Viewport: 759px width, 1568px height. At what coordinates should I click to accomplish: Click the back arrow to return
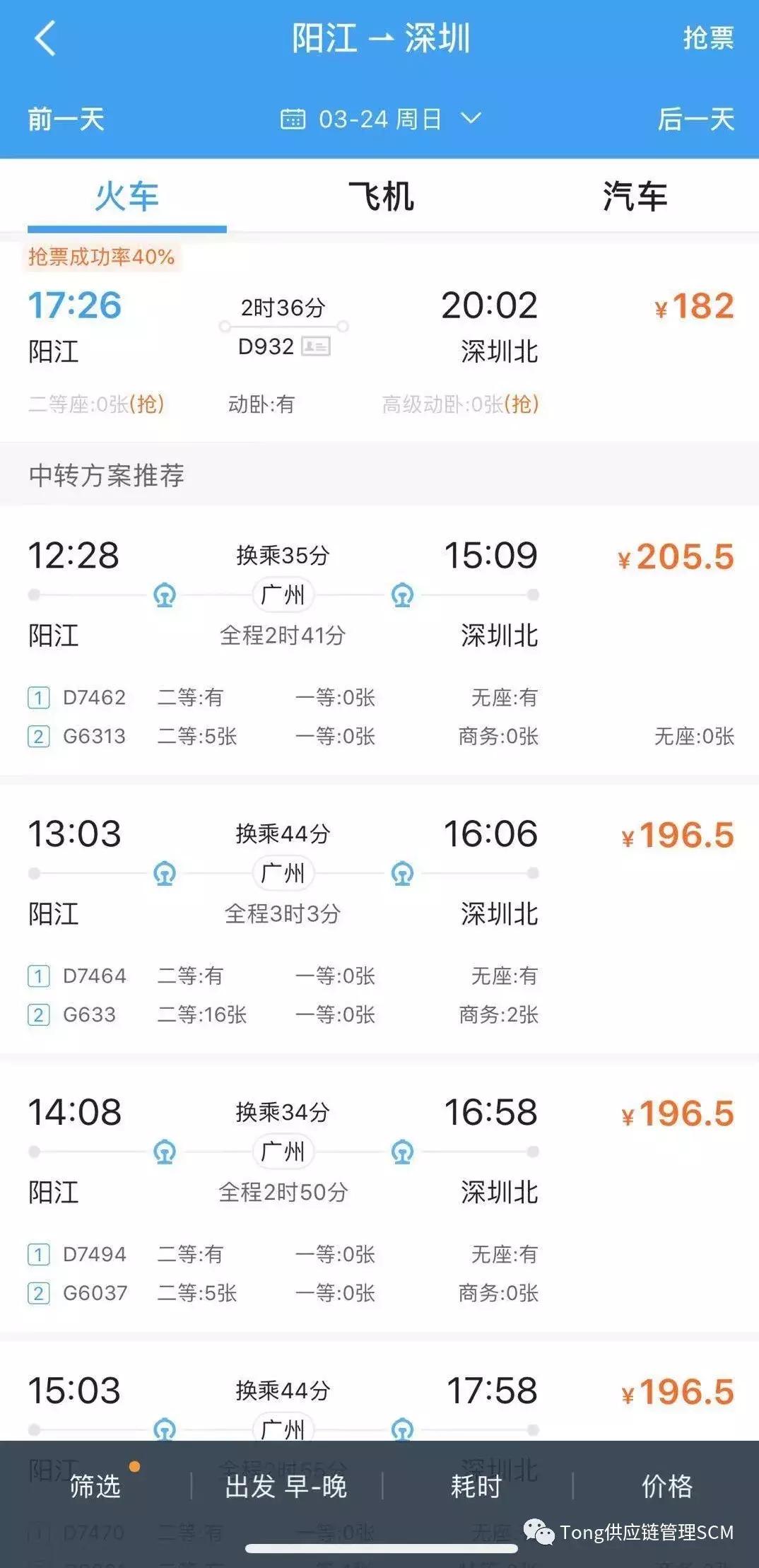(44, 39)
